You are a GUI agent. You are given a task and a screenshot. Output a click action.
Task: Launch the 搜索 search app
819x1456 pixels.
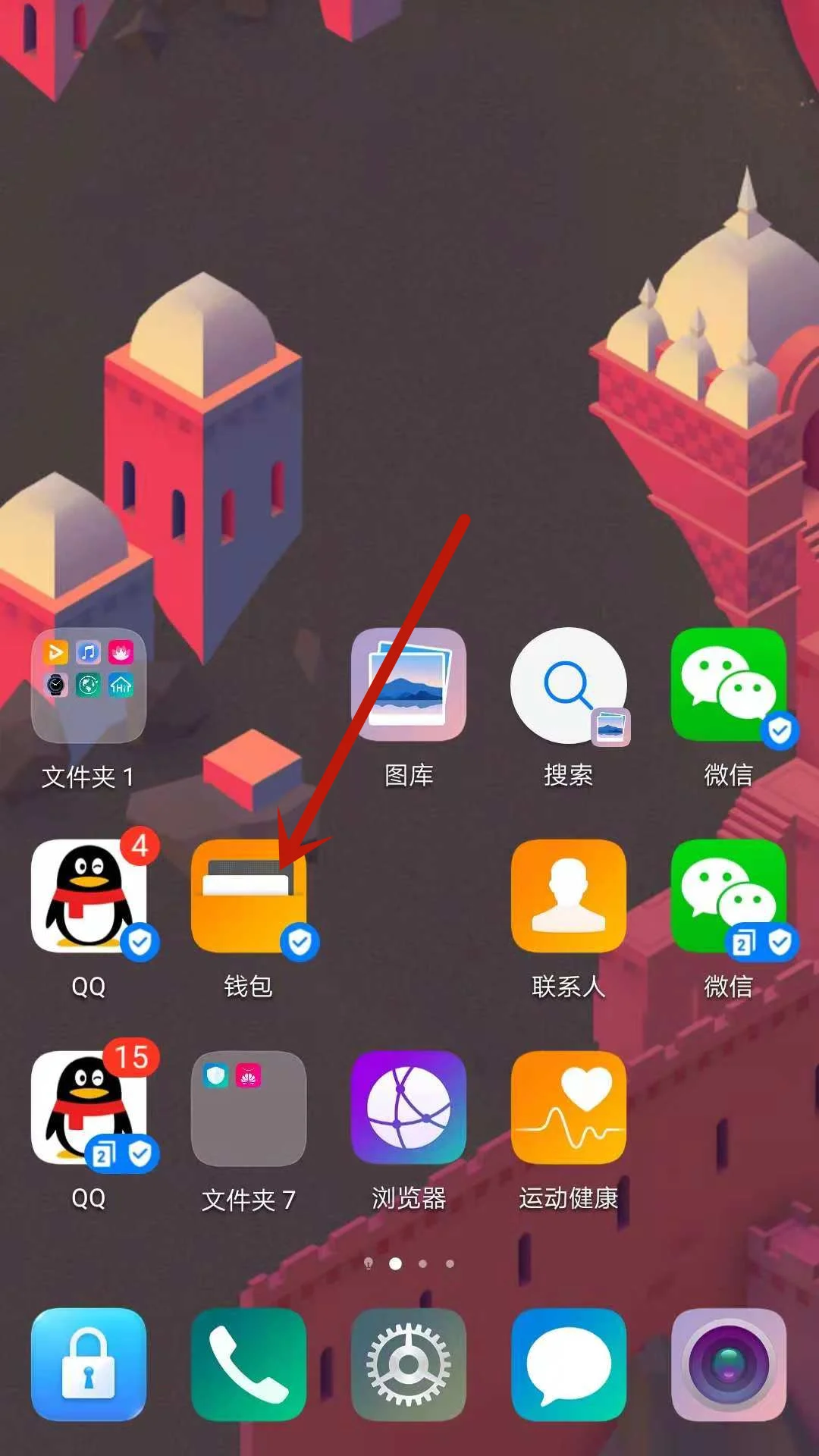point(569,686)
